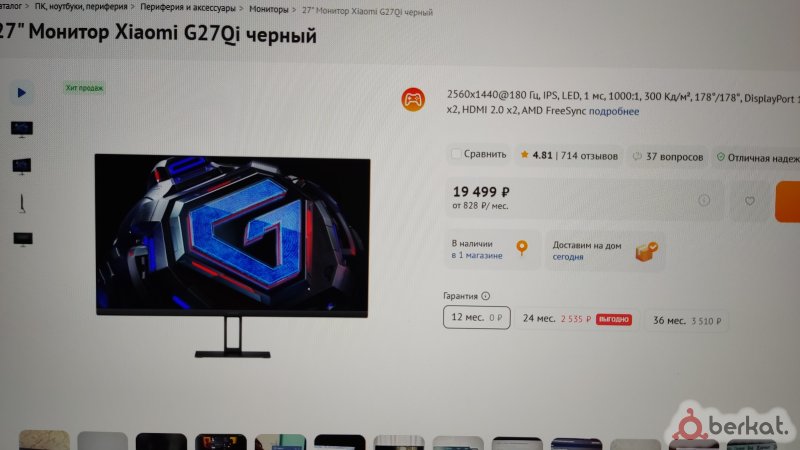
Task: Open the main monitor product image
Action: pos(232,235)
